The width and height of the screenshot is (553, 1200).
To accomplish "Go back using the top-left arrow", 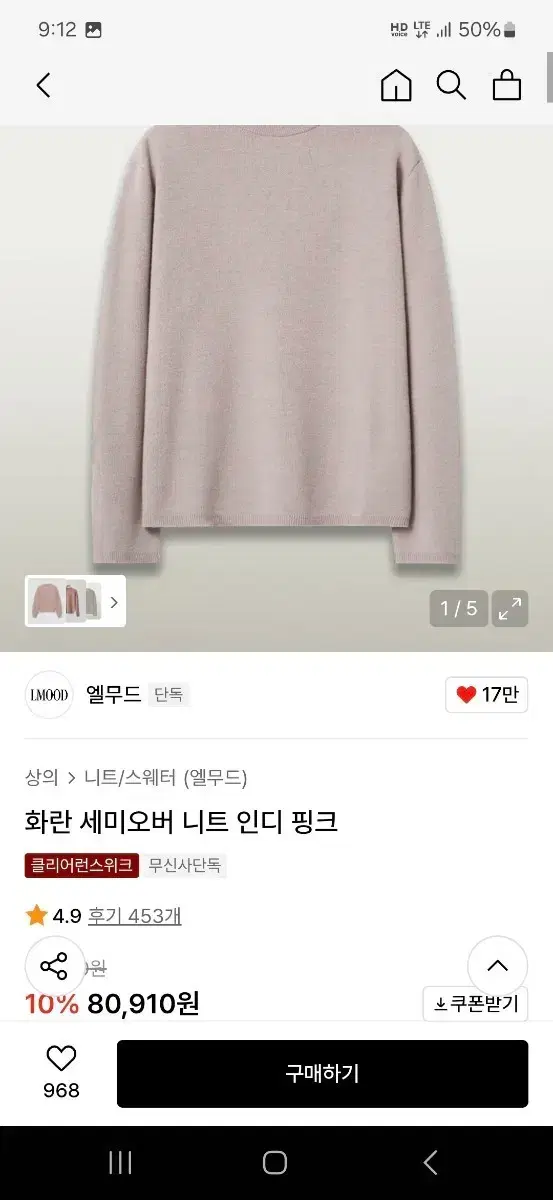I will (43, 86).
